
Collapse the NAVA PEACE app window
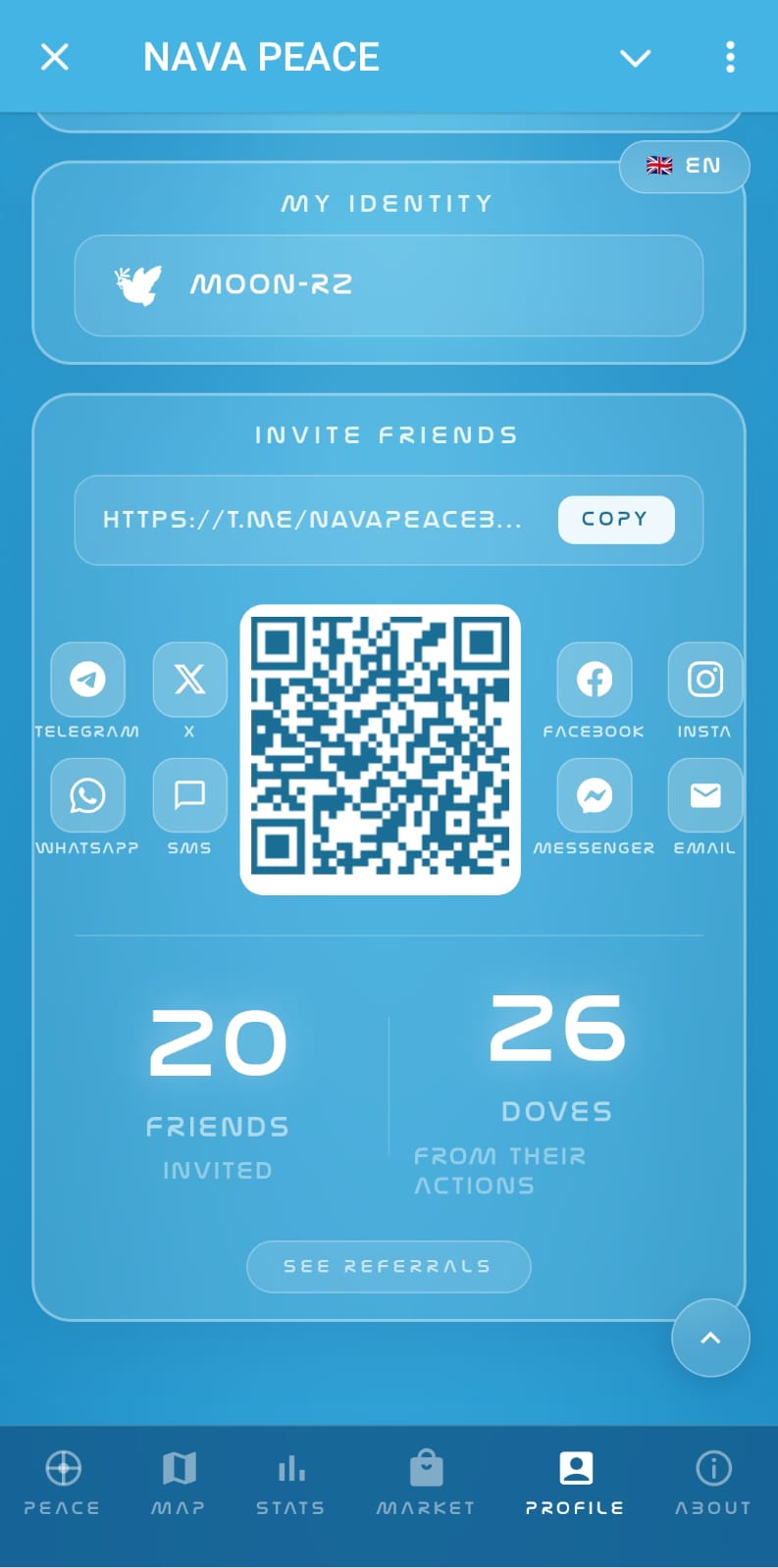pyautogui.click(x=636, y=57)
